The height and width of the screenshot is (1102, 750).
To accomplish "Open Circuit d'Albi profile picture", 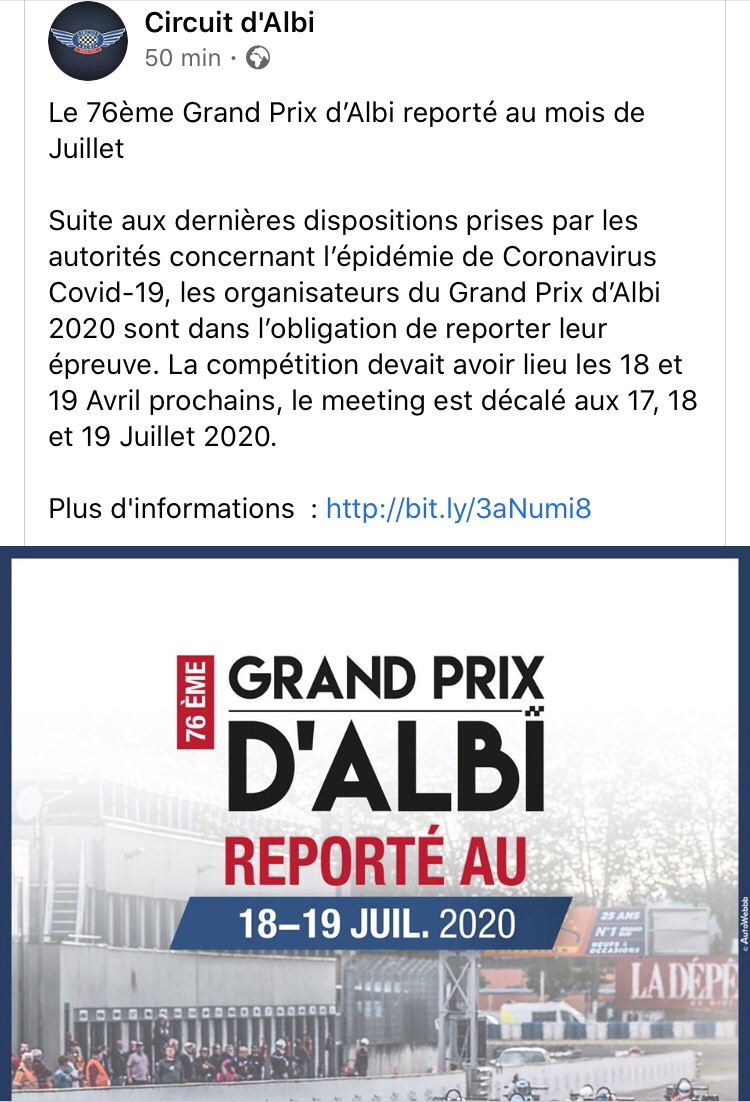I will (88, 40).
